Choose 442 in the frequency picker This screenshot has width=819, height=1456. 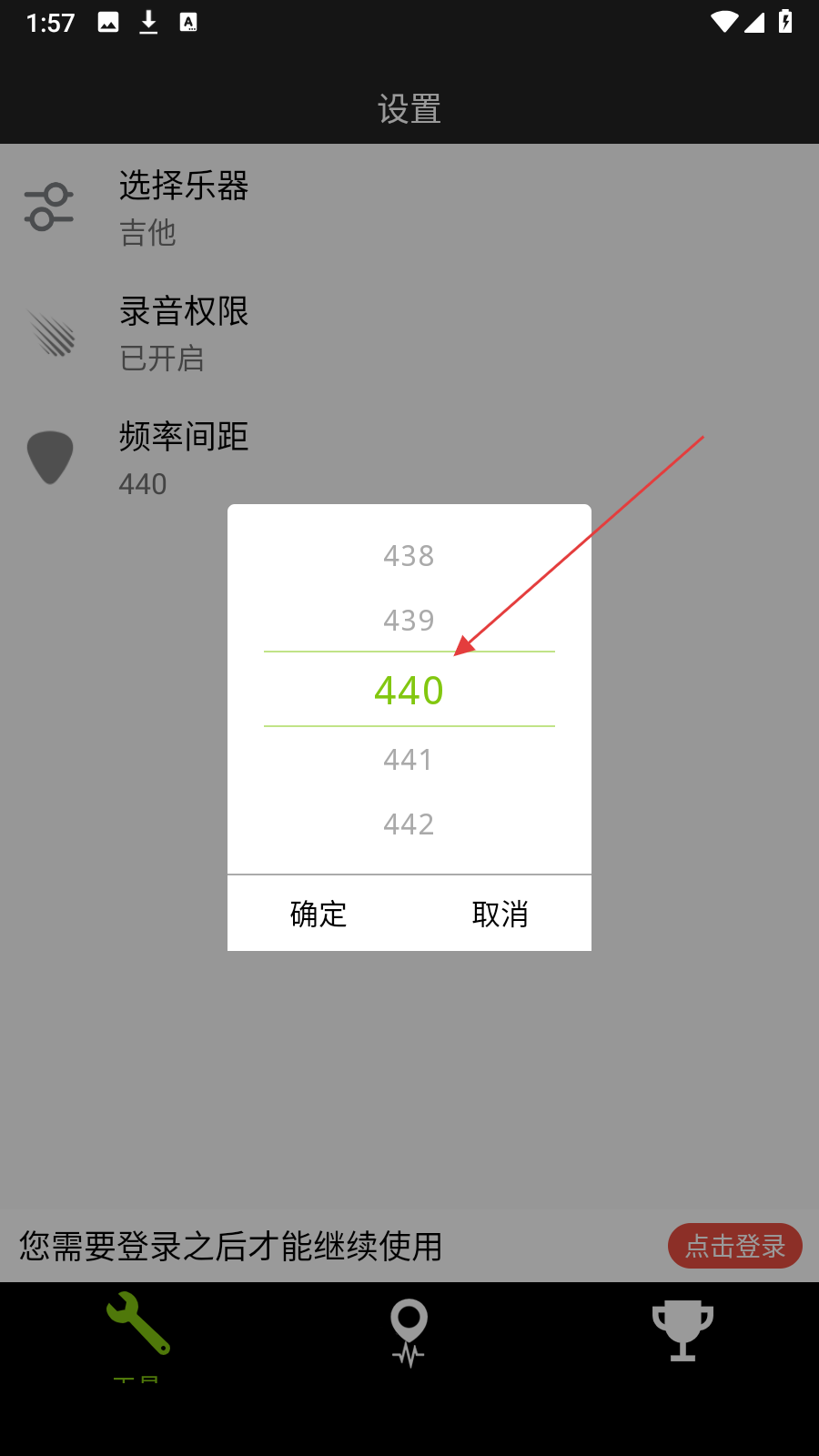[x=409, y=824]
